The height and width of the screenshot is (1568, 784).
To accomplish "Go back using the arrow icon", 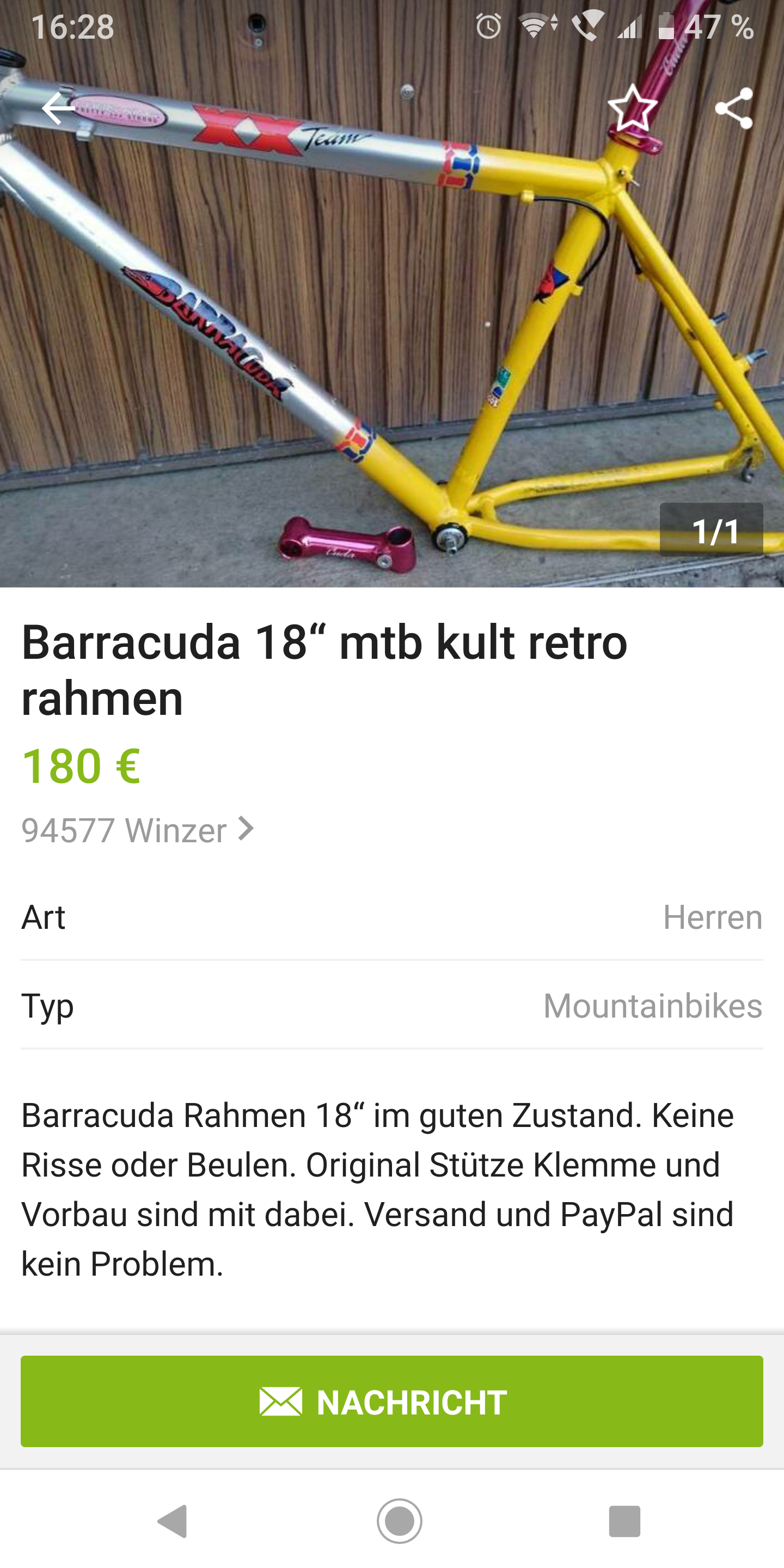I will click(x=58, y=108).
